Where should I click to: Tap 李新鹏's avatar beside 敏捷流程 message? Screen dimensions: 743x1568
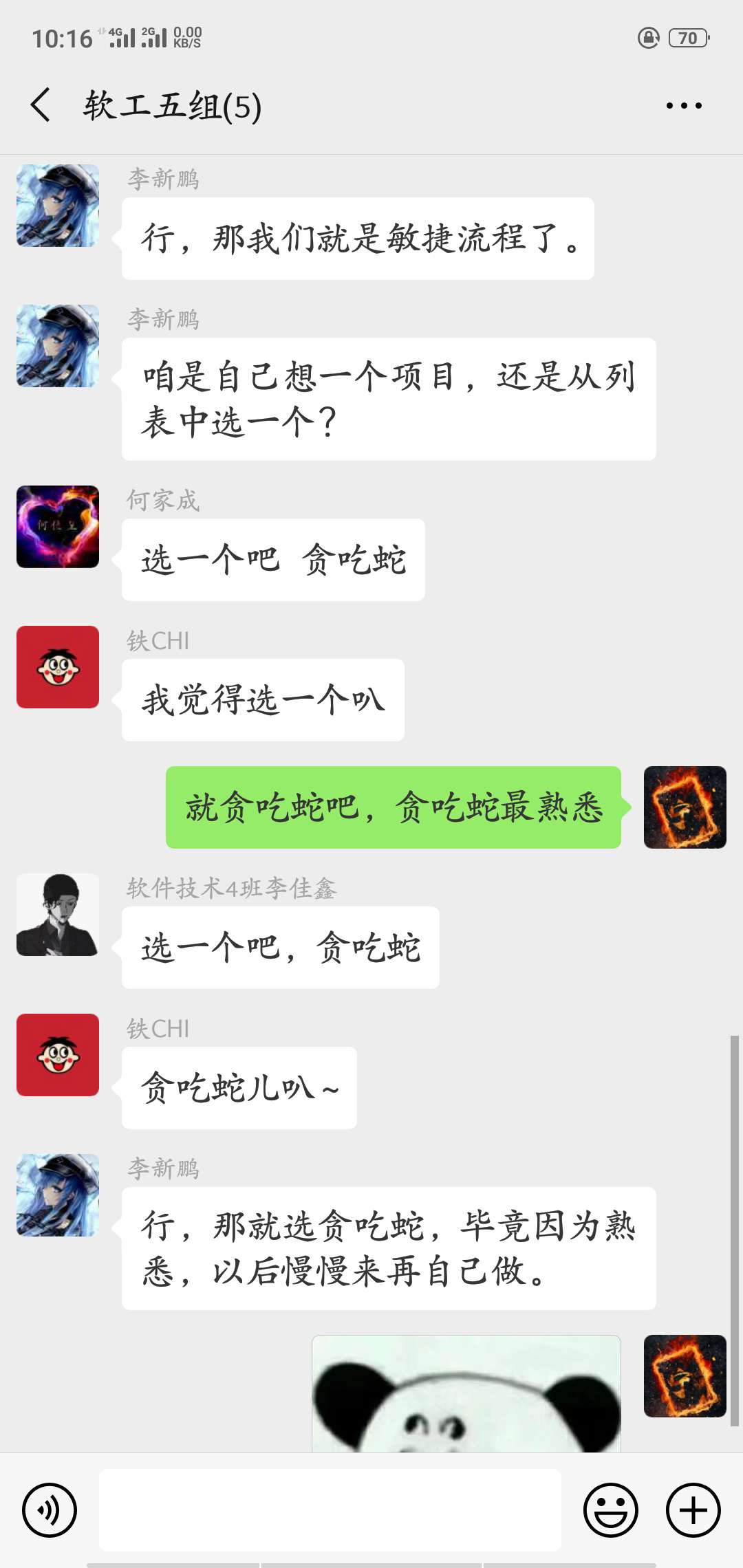pos(58,206)
